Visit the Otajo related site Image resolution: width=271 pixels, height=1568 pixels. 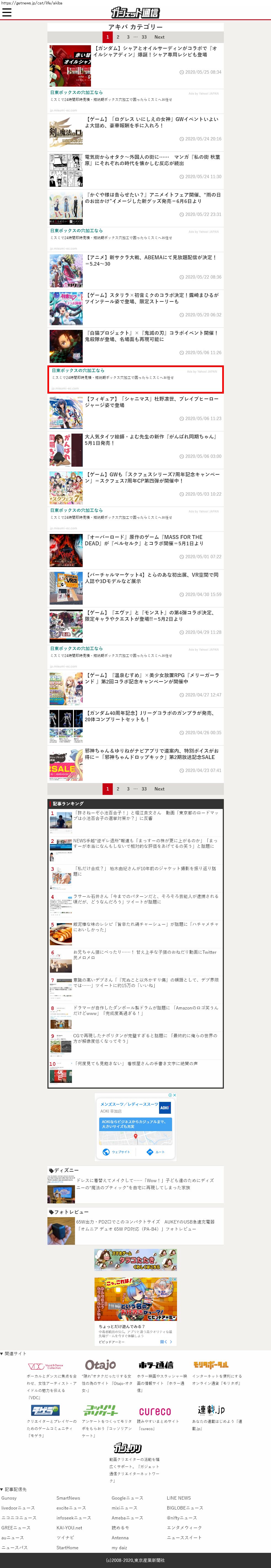pyautogui.click(x=100, y=1365)
